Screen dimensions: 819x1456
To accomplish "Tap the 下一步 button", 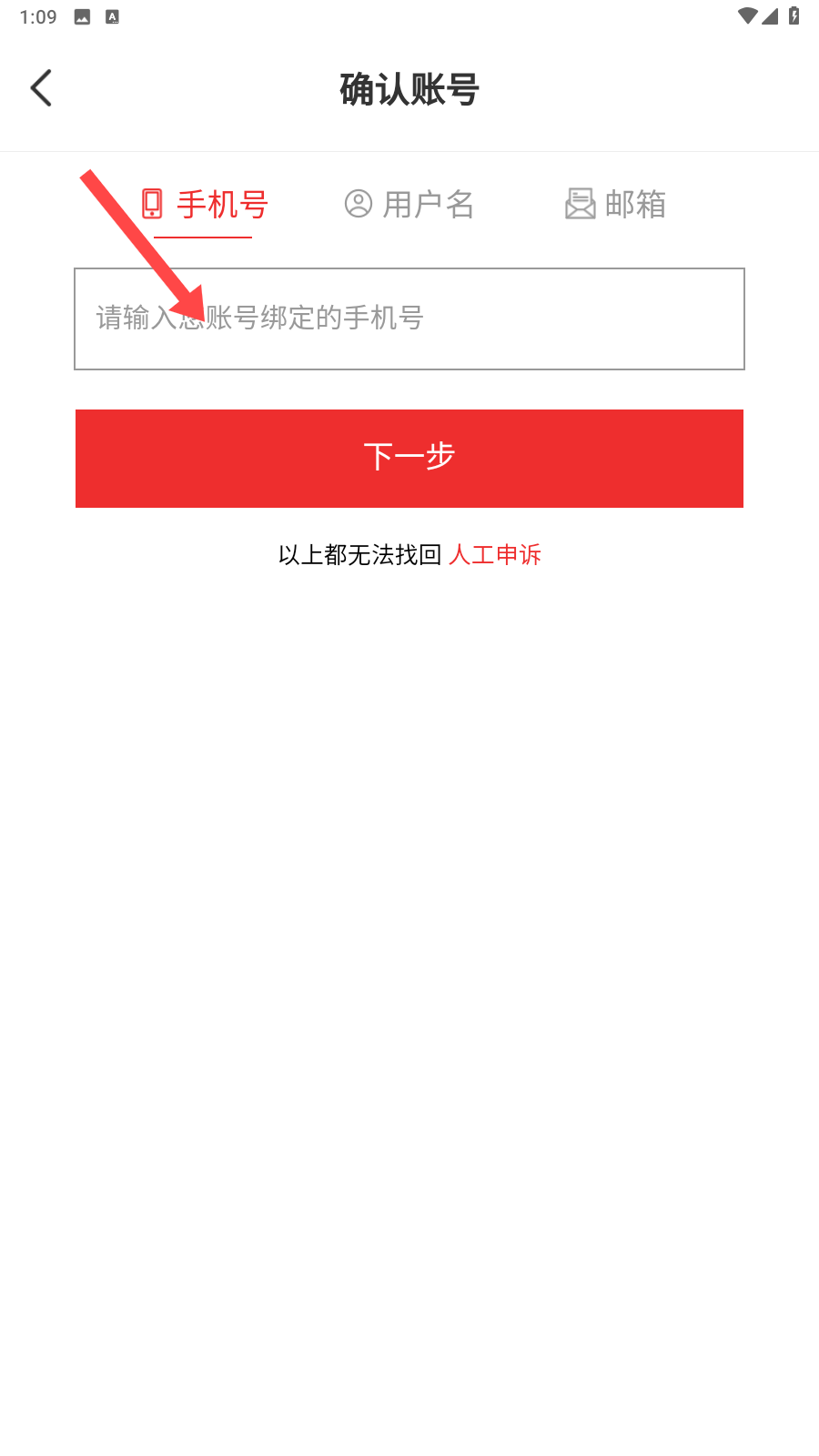I will [x=409, y=458].
